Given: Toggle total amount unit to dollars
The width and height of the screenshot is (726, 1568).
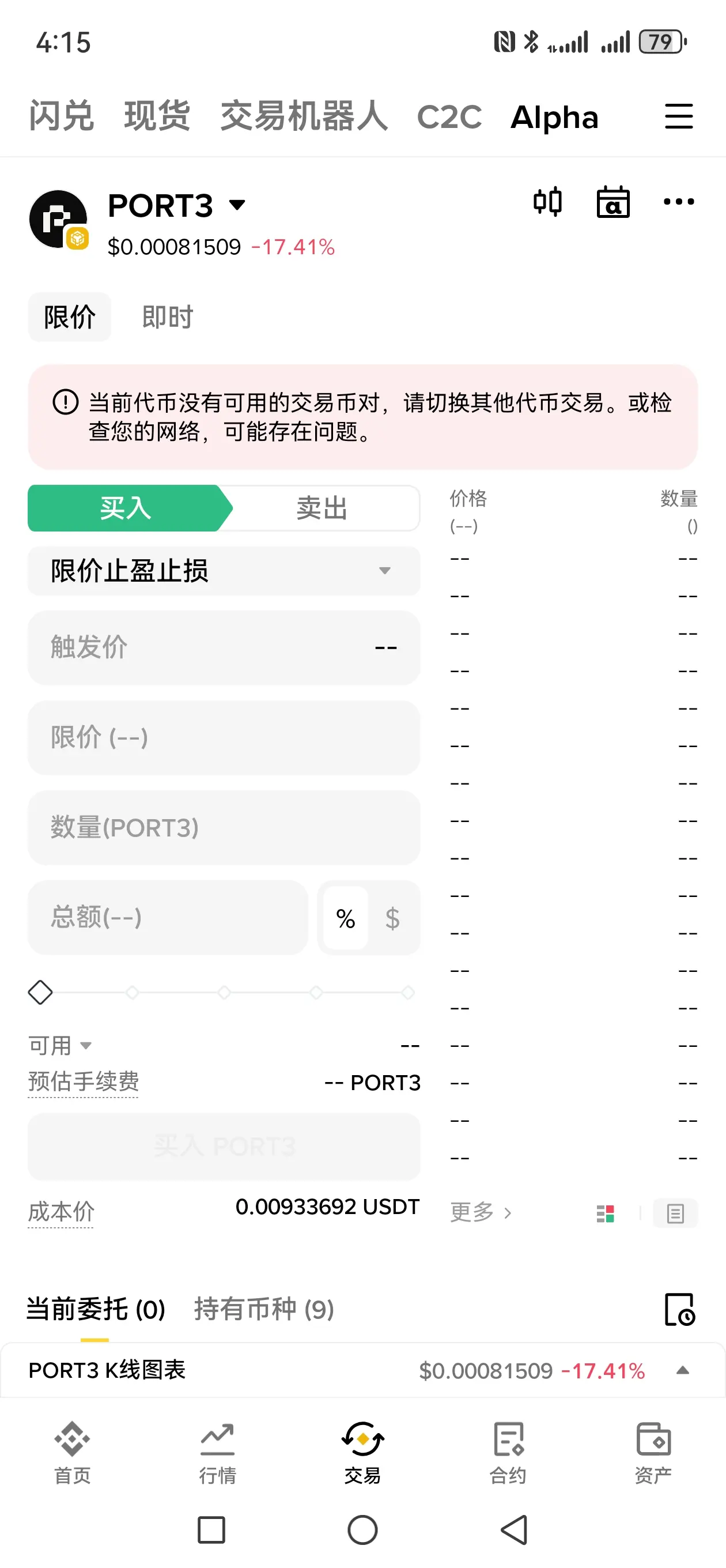Looking at the screenshot, I should click(x=392, y=918).
